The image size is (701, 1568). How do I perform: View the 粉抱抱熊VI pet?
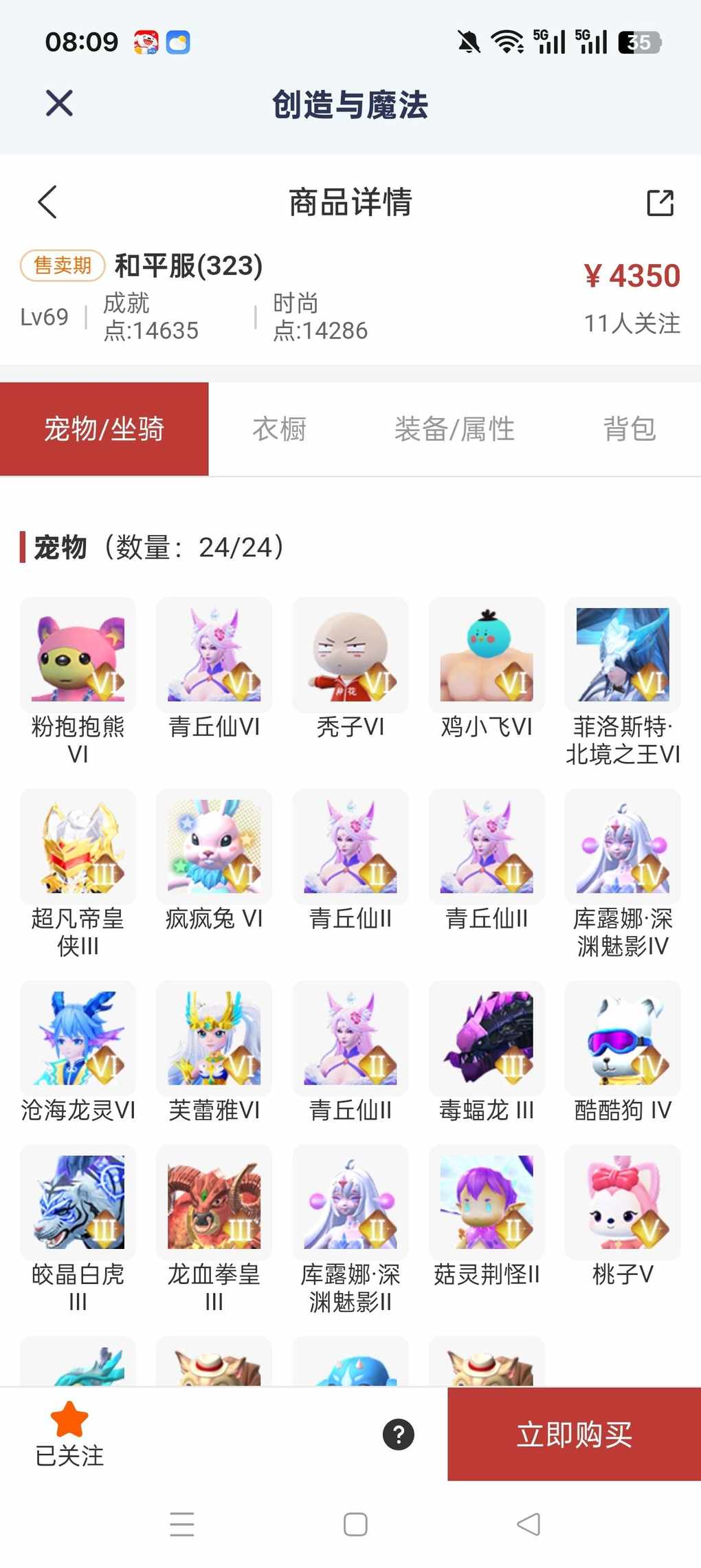[x=78, y=655]
